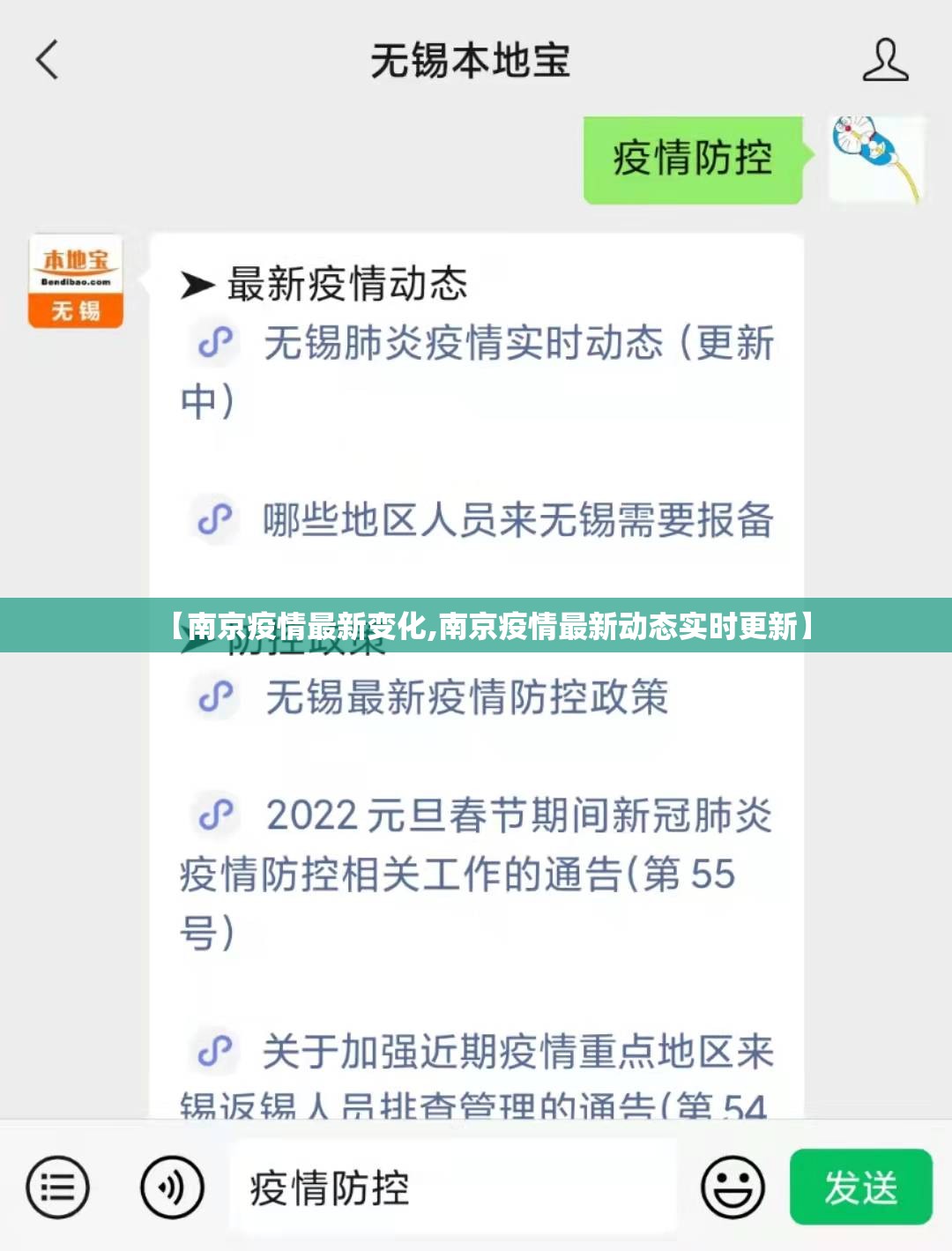This screenshot has width=952, height=1251.
Task: Open the emoji picker
Action: coord(732,1188)
